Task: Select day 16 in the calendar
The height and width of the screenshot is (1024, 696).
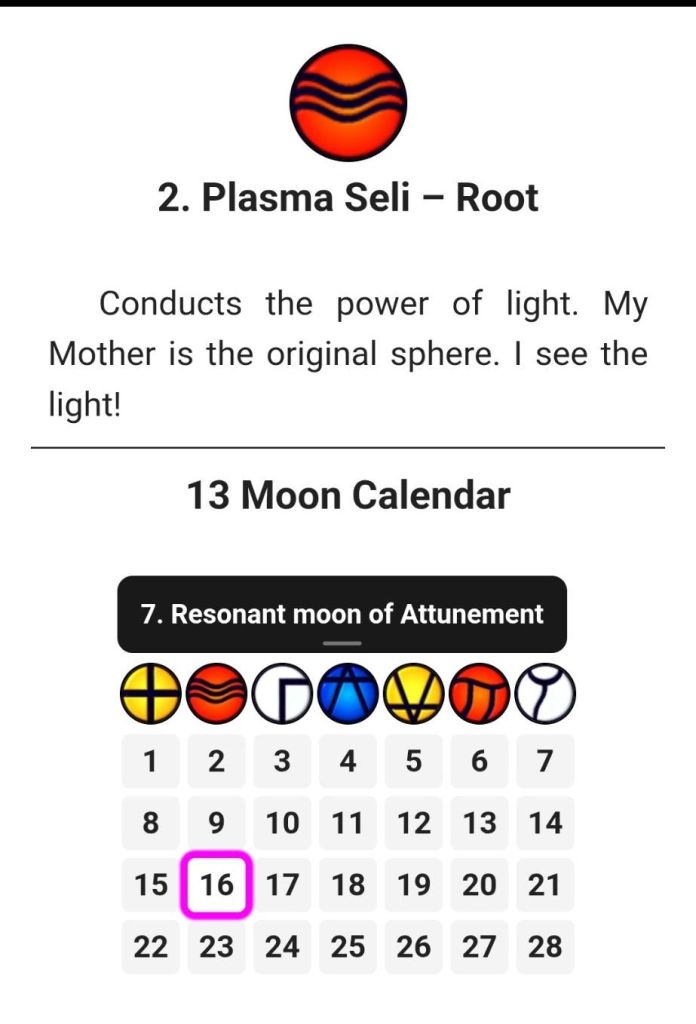Action: coord(216,885)
